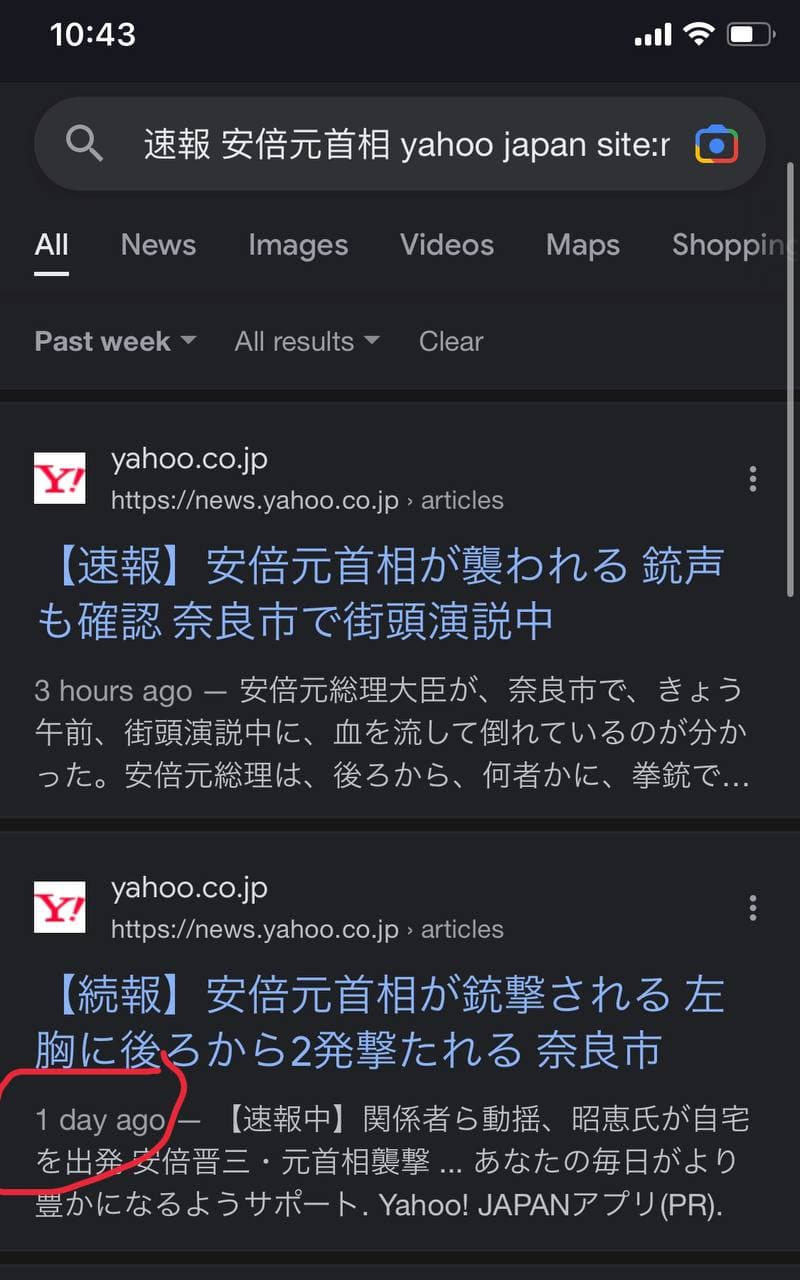Open Google Lens camera search
This screenshot has width=800, height=1280.
point(716,145)
